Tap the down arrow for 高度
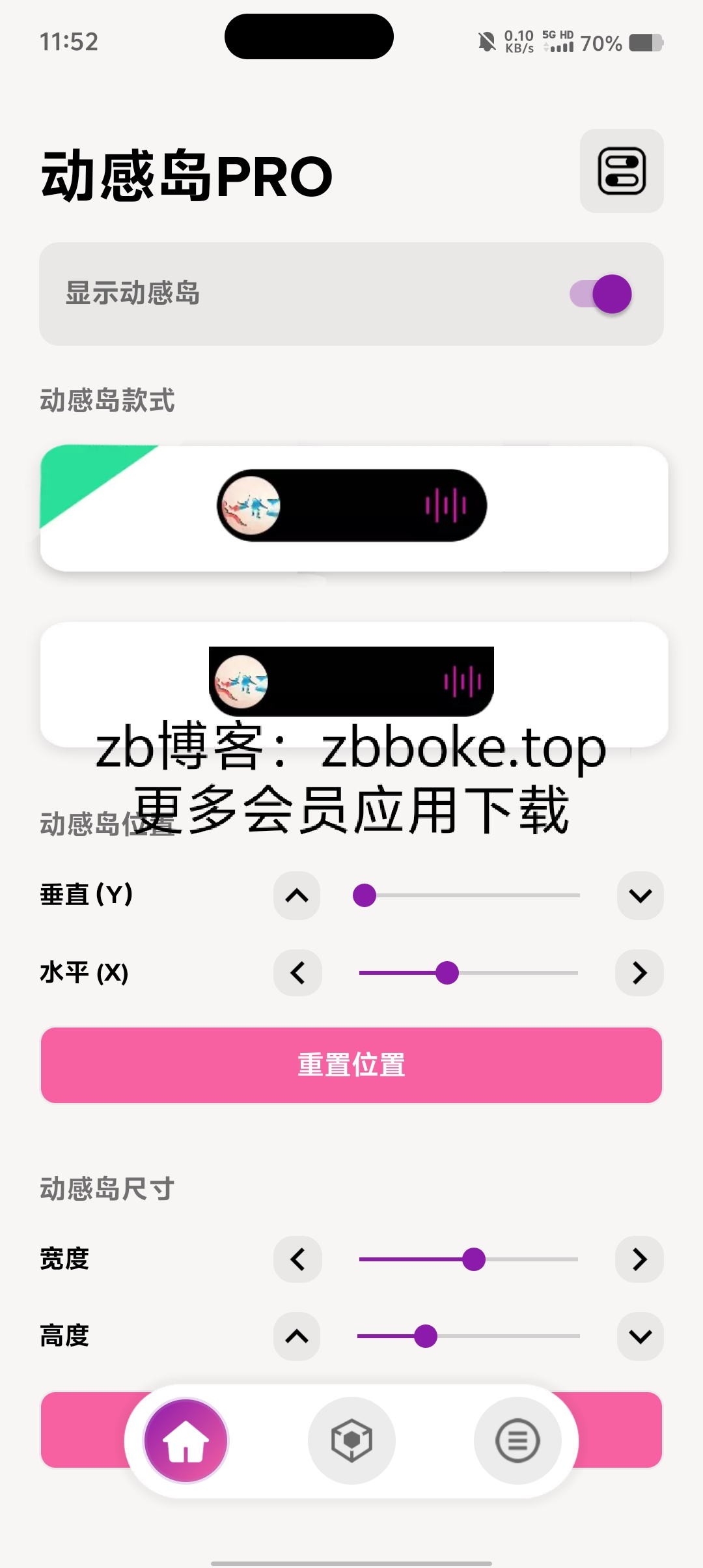 pos(641,1336)
